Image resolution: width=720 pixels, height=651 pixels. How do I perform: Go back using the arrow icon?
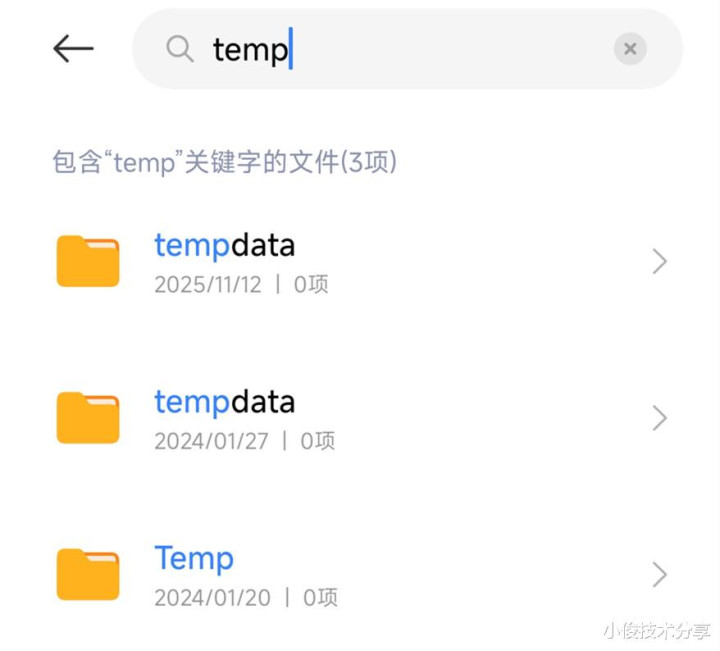(73, 48)
